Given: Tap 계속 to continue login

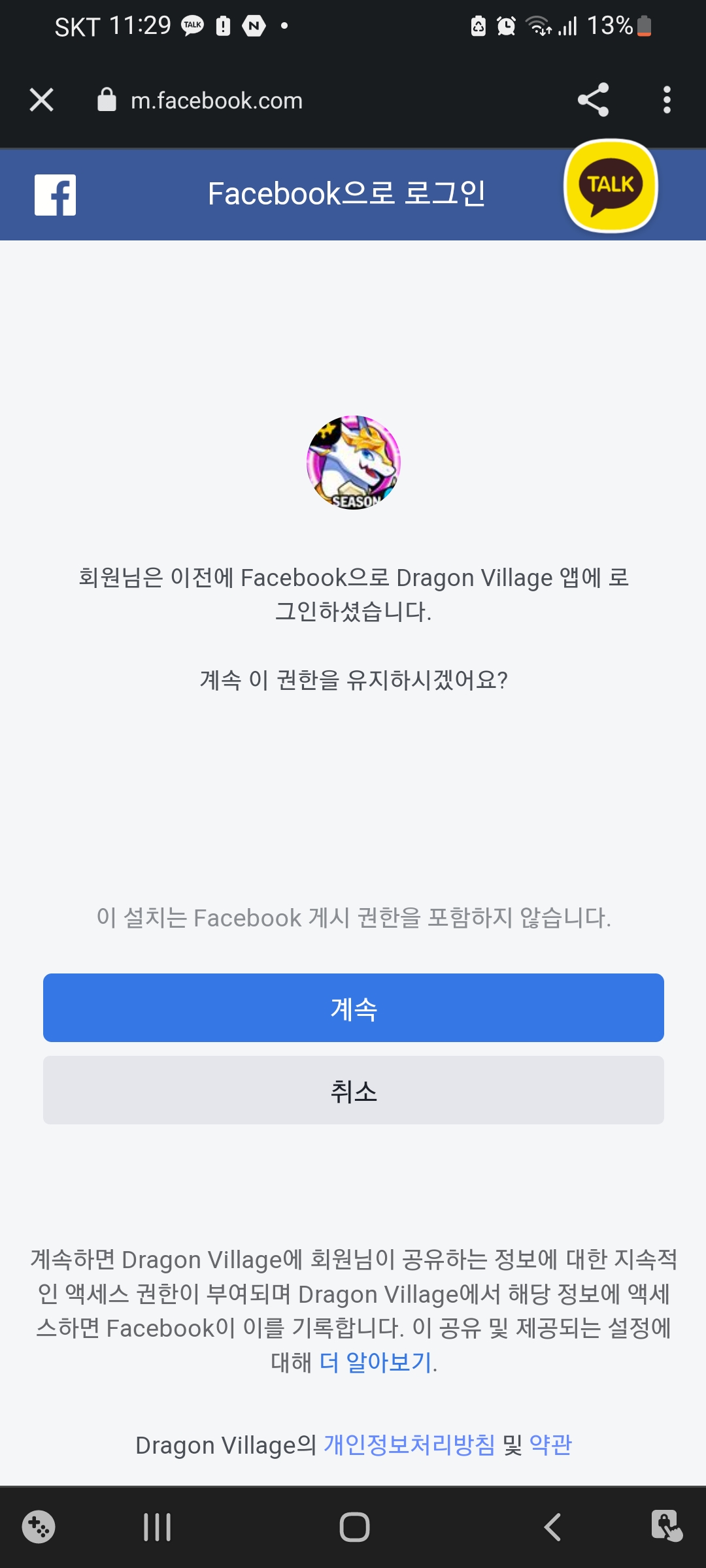Looking at the screenshot, I should pyautogui.click(x=354, y=1008).
